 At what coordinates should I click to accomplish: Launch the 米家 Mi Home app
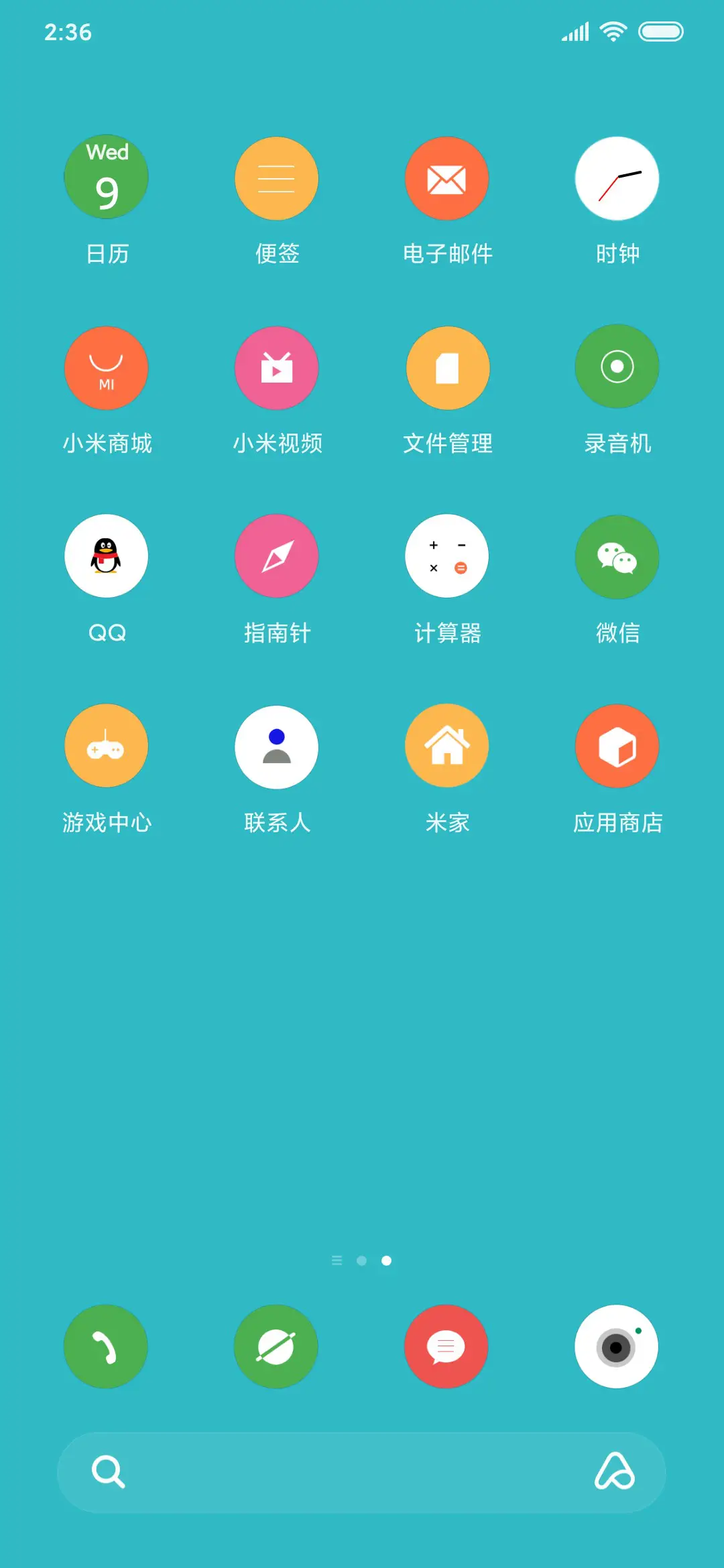point(446,745)
